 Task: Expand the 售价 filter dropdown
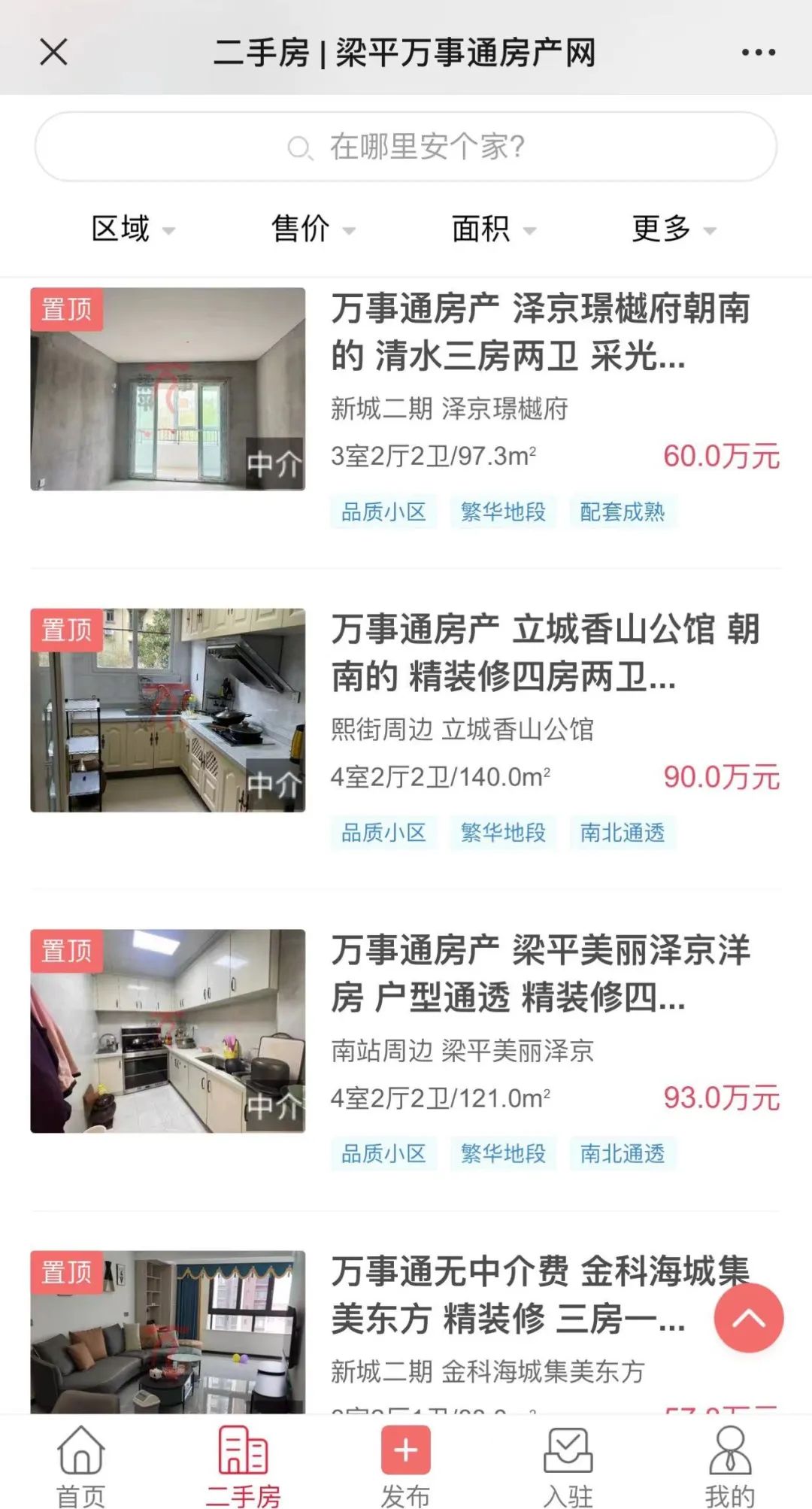313,229
